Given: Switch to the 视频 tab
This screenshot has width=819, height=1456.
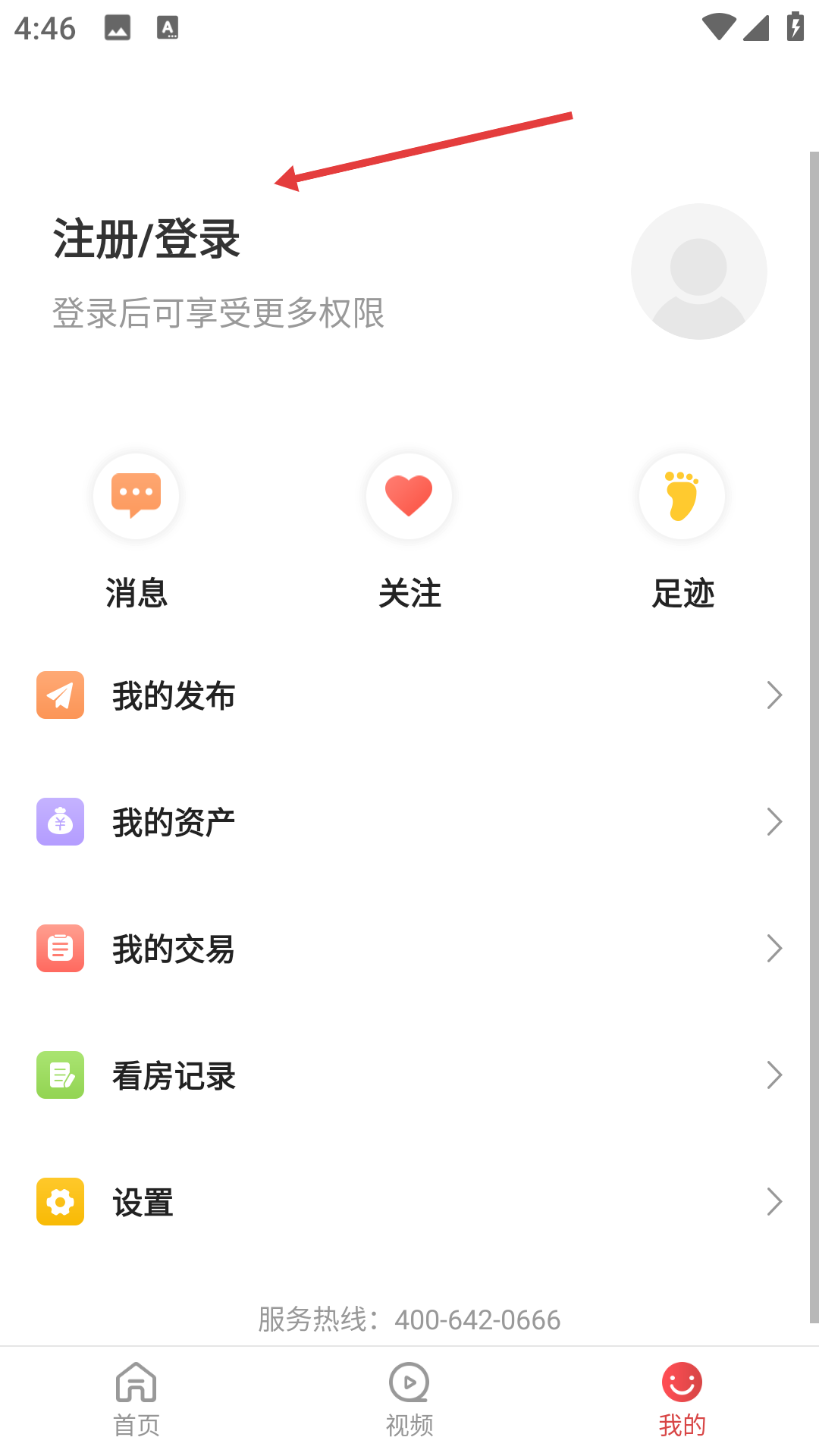Looking at the screenshot, I should click(409, 1401).
